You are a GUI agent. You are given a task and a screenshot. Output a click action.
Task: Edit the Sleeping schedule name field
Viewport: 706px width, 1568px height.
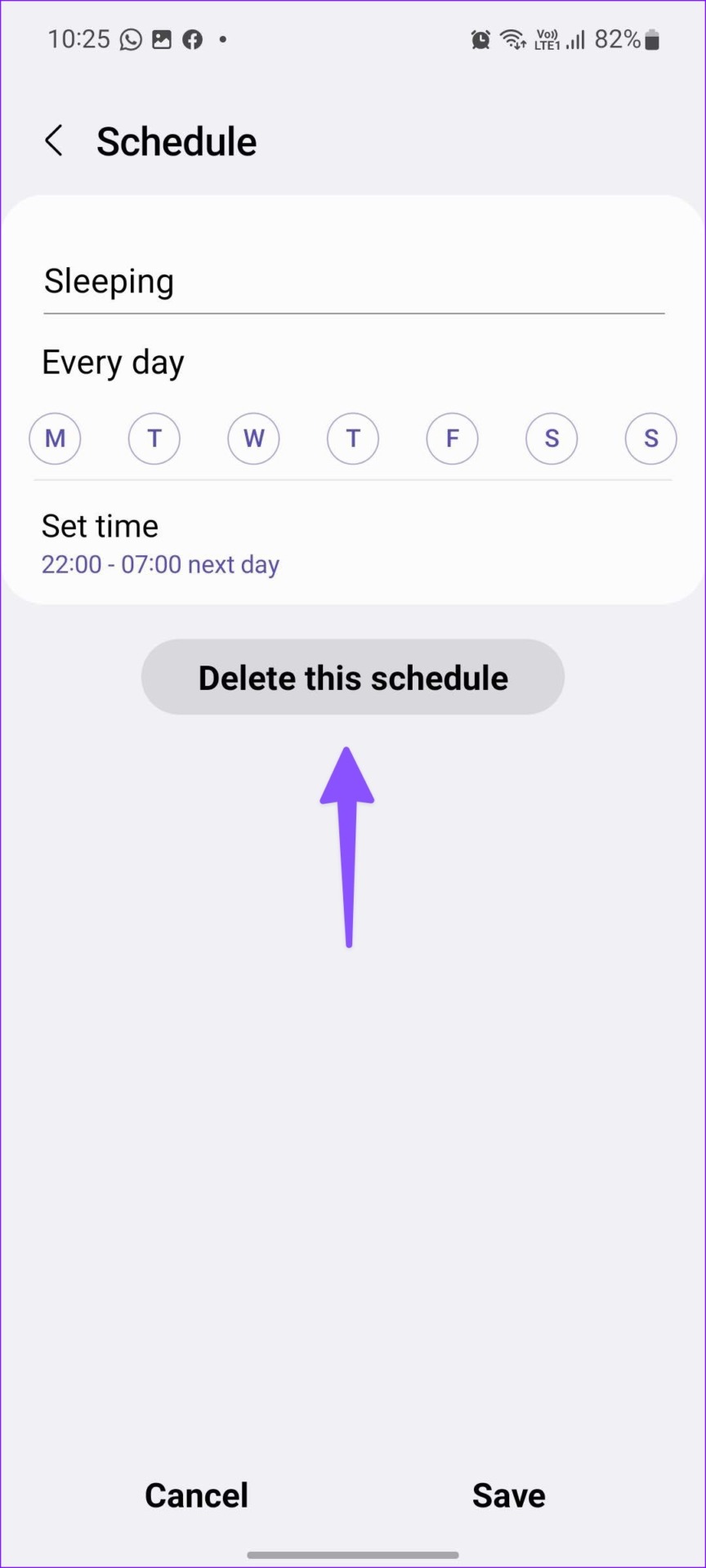(x=353, y=282)
